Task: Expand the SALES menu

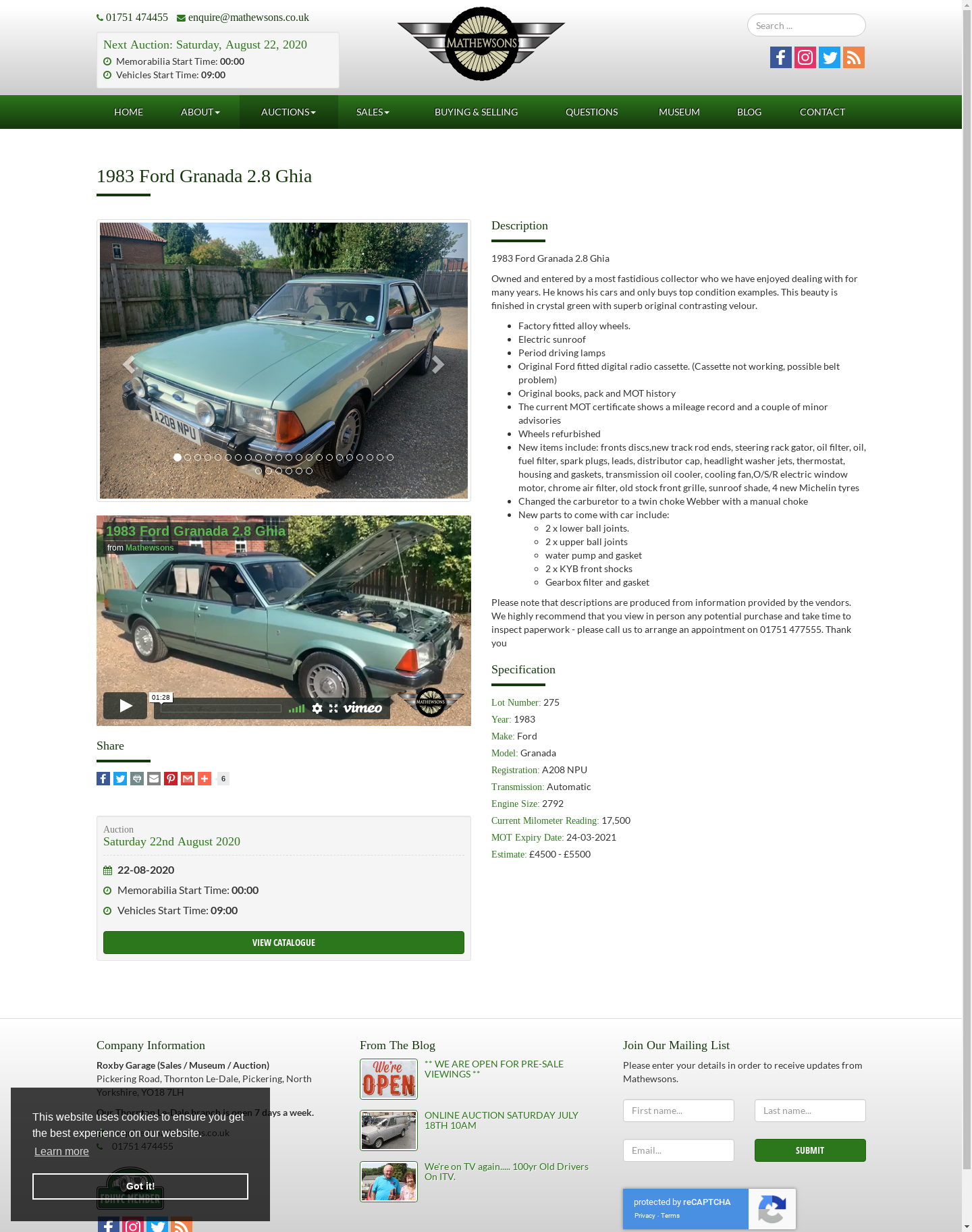Action: (x=373, y=112)
